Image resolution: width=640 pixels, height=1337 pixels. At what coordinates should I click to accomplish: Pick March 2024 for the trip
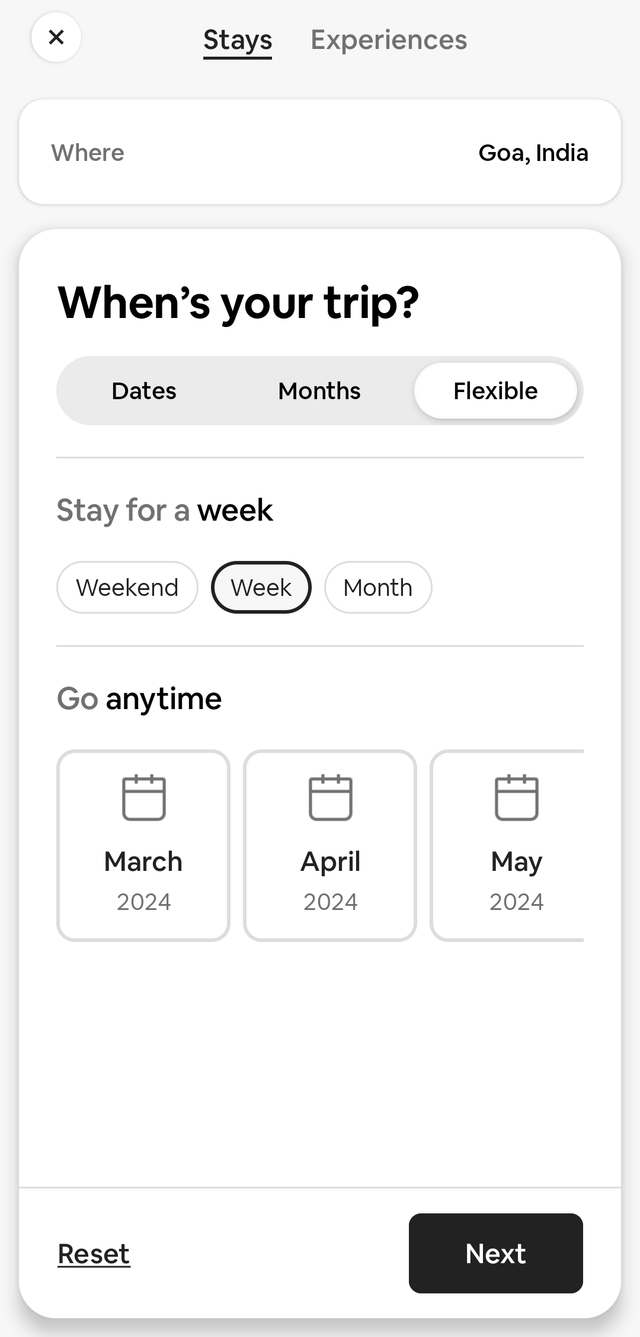point(143,845)
